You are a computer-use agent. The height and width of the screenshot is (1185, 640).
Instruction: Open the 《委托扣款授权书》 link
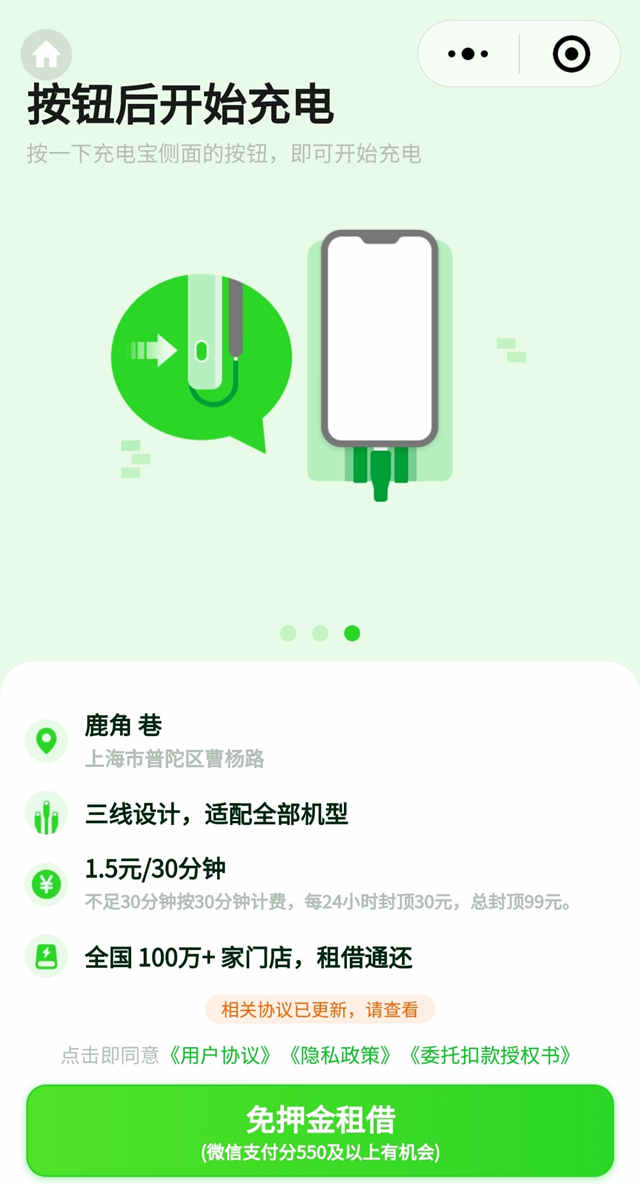pyautogui.click(x=490, y=1055)
